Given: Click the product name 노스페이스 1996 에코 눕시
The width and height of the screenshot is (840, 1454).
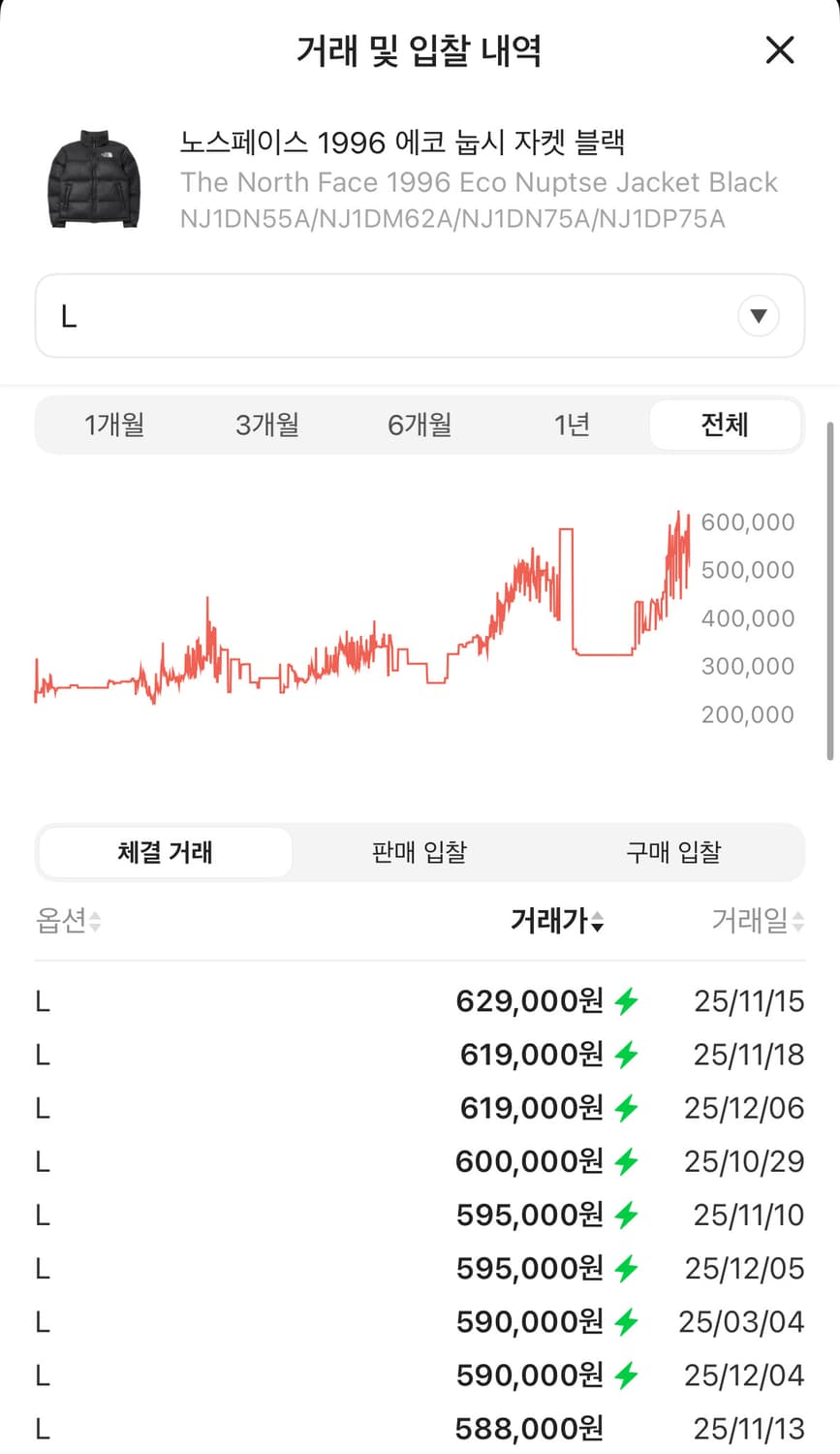Looking at the screenshot, I should (x=404, y=142).
